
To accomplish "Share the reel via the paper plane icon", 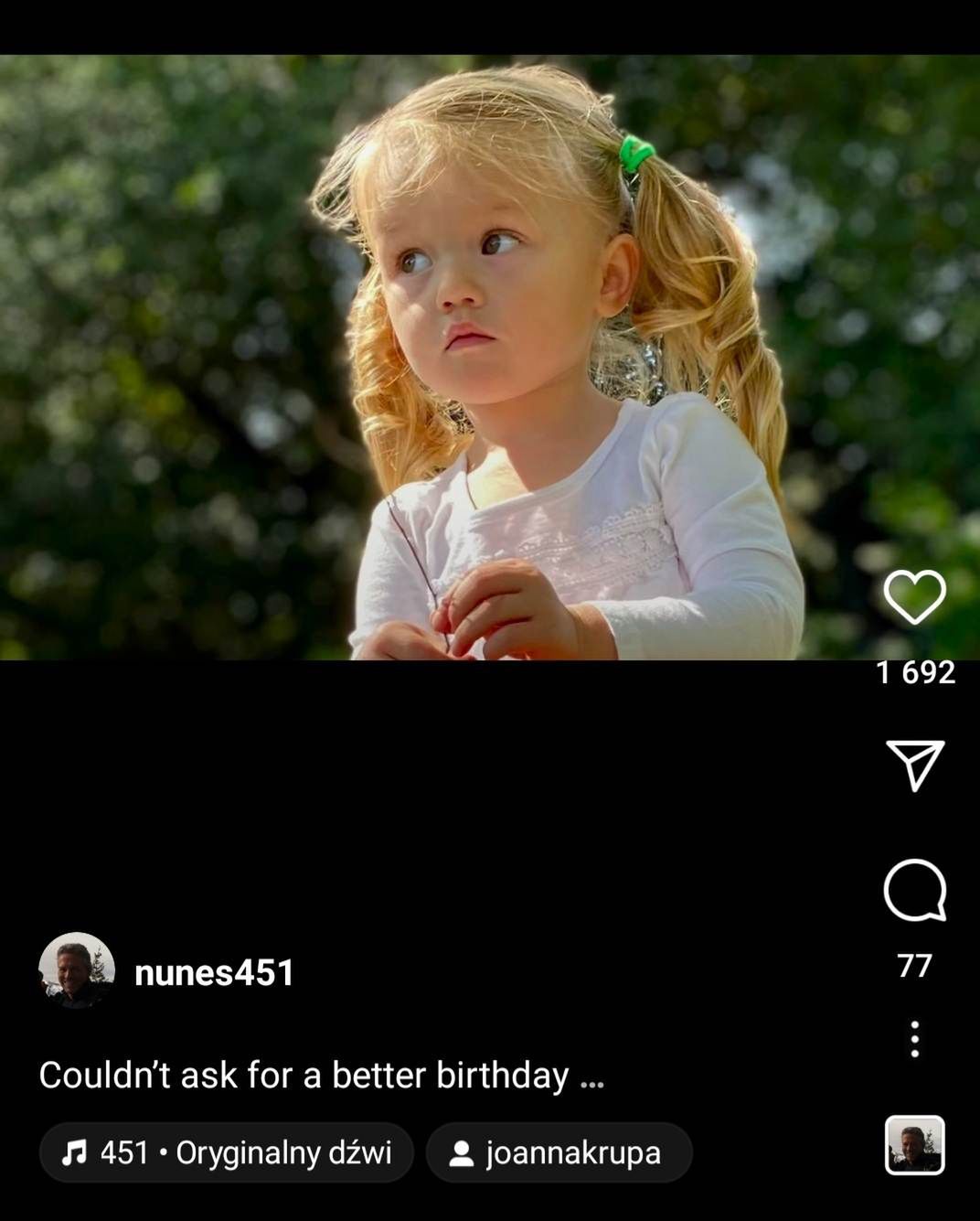I will [914, 765].
